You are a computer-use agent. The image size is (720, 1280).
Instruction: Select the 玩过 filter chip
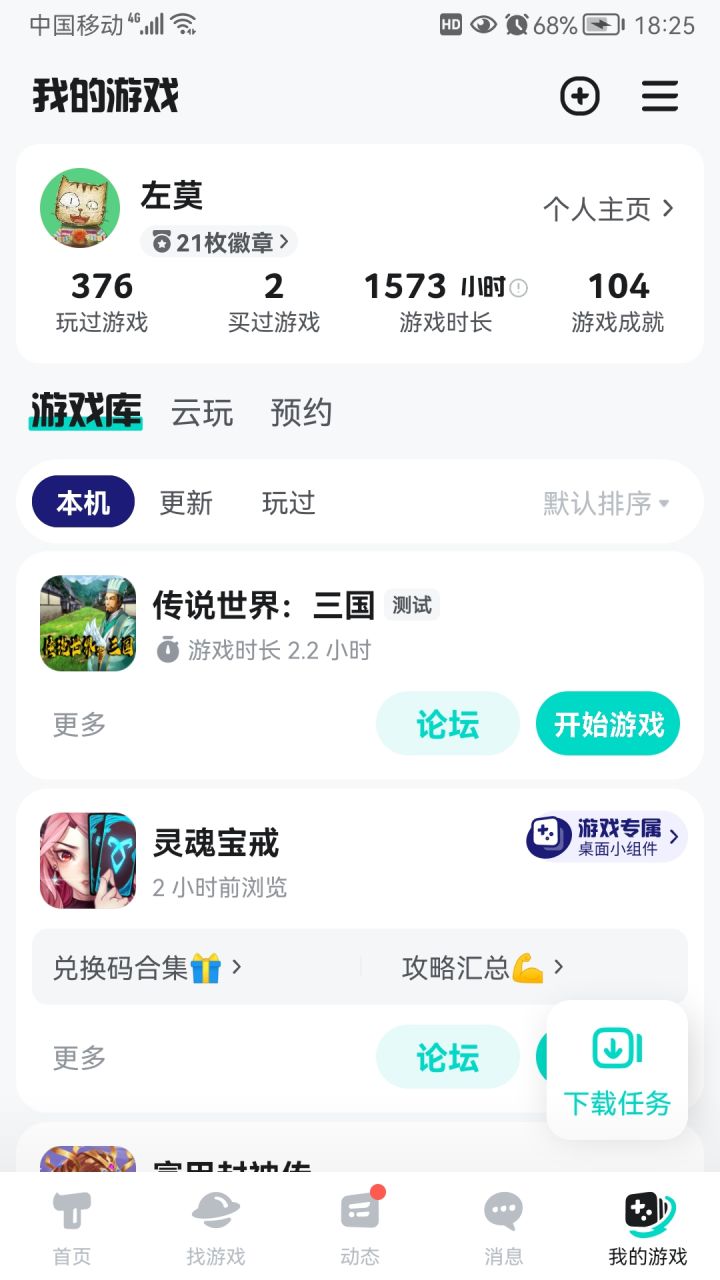(289, 502)
